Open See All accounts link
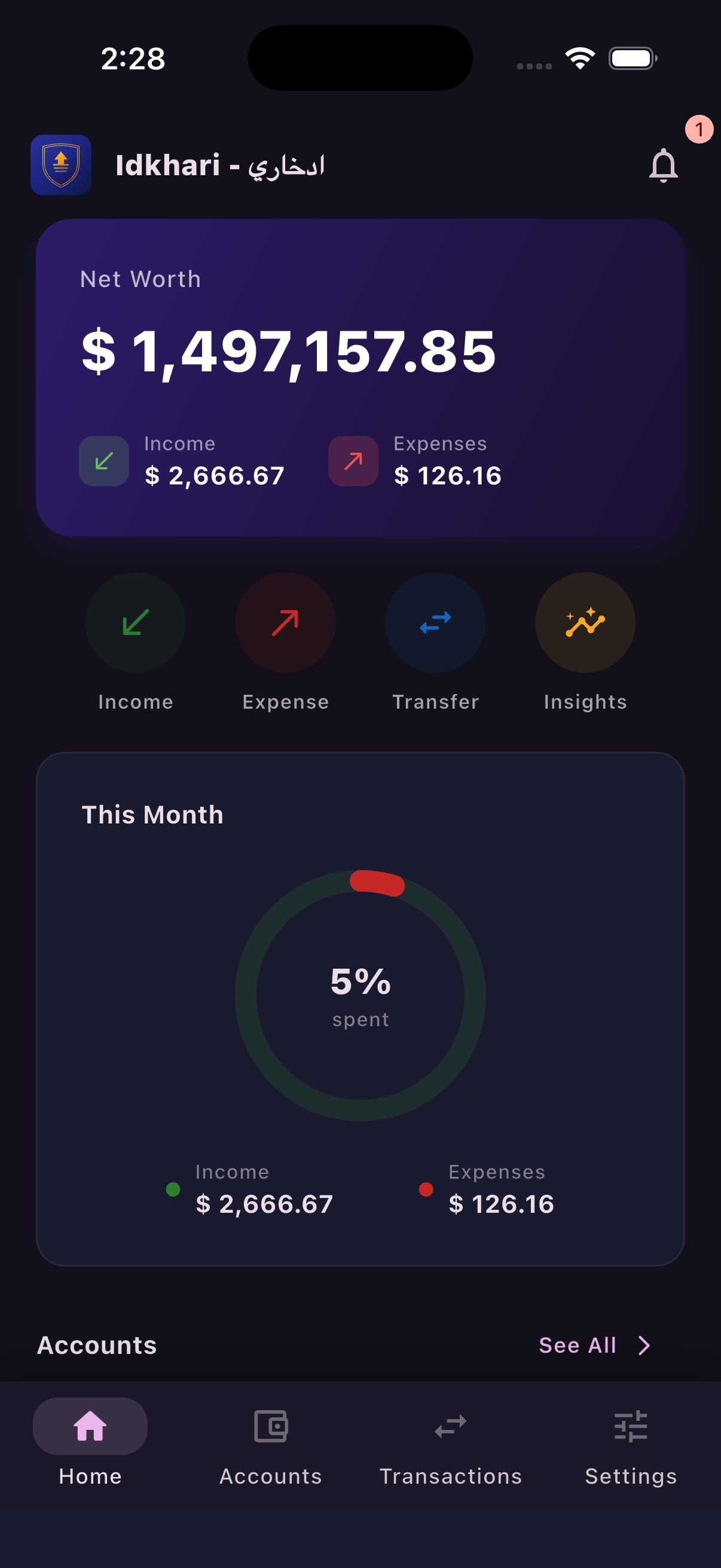The width and height of the screenshot is (721, 1568). [577, 1345]
